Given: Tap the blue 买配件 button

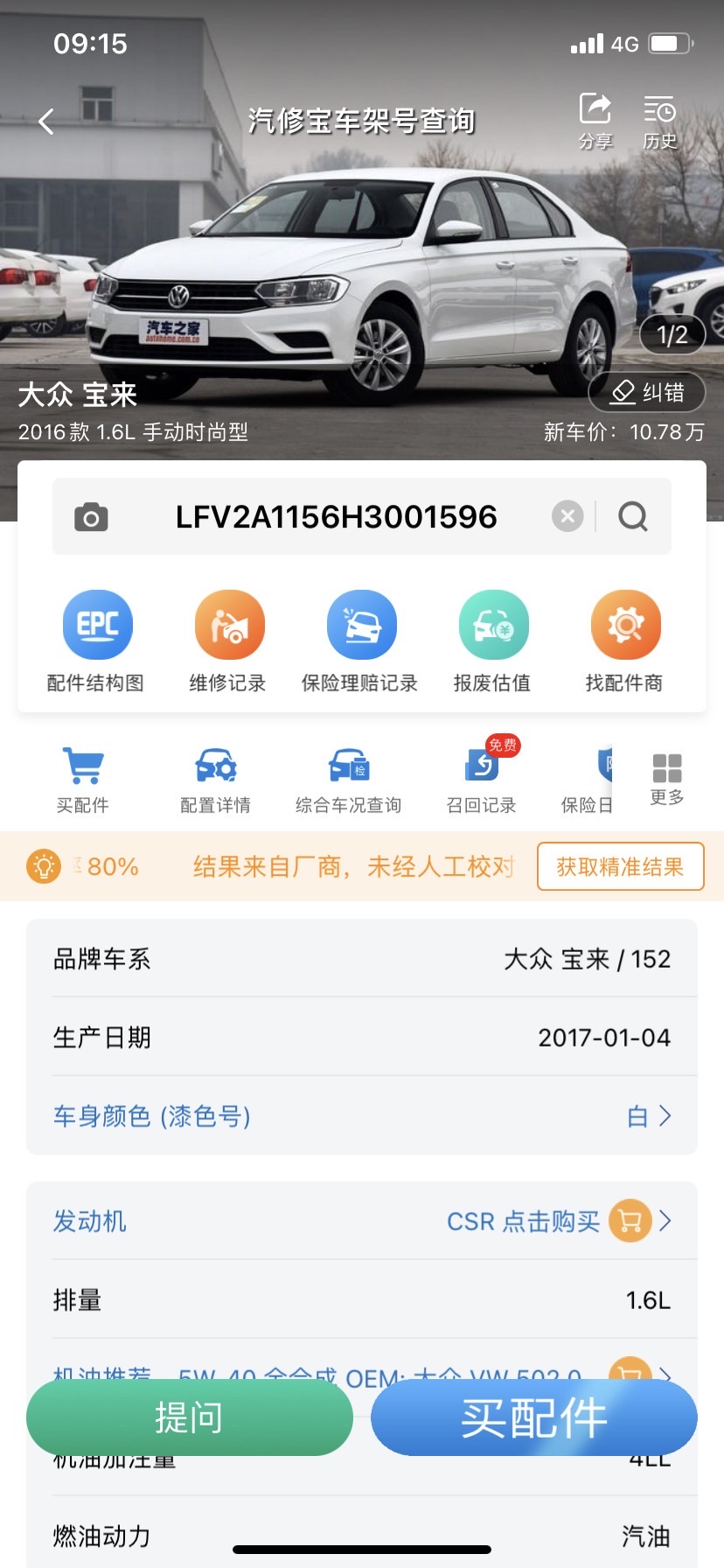Looking at the screenshot, I should pos(533,1417).
